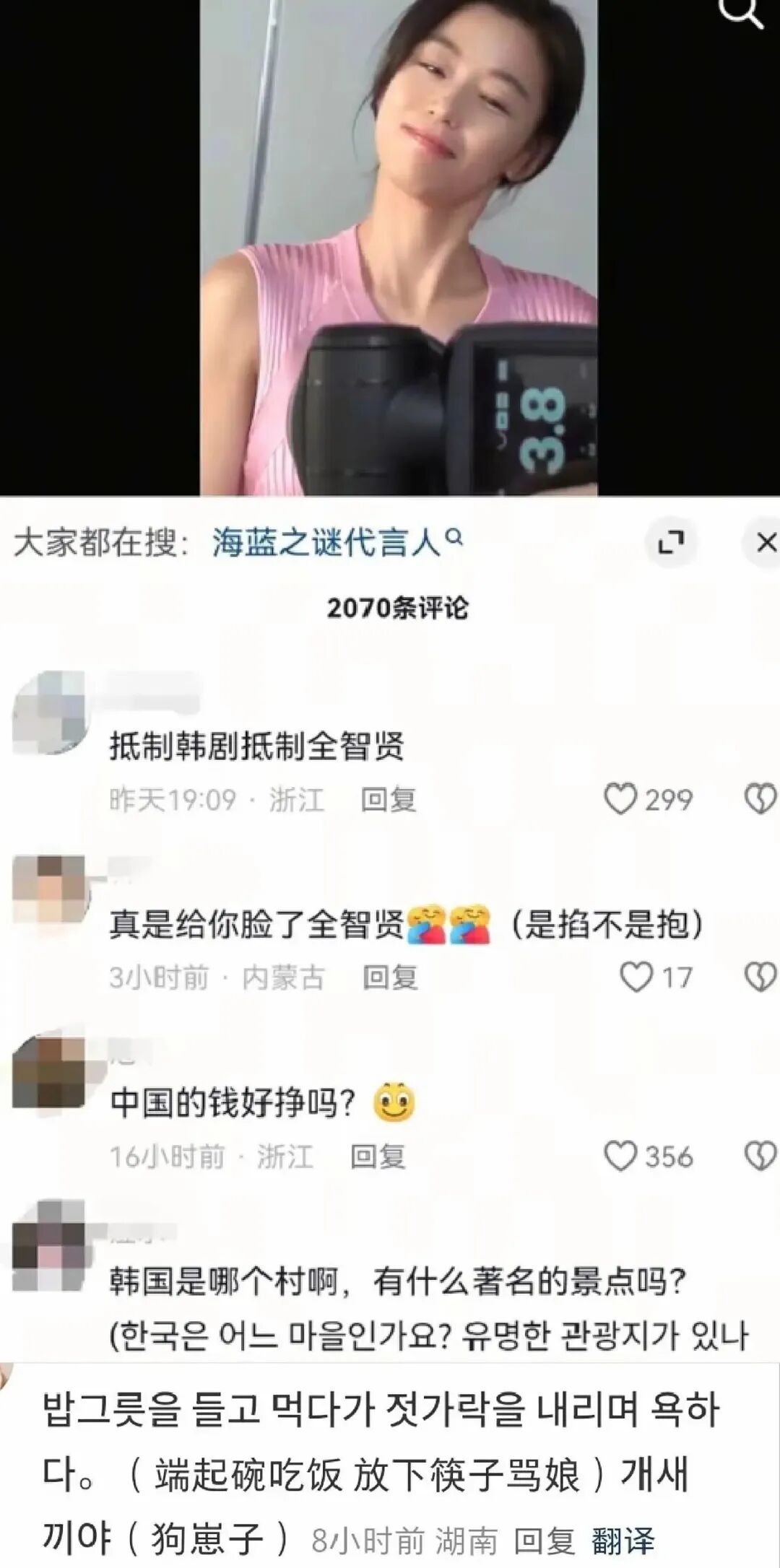This screenshot has width=780, height=1568.
Task: Dislike the comment 中国的钱好挣吗
Action: (760, 1156)
